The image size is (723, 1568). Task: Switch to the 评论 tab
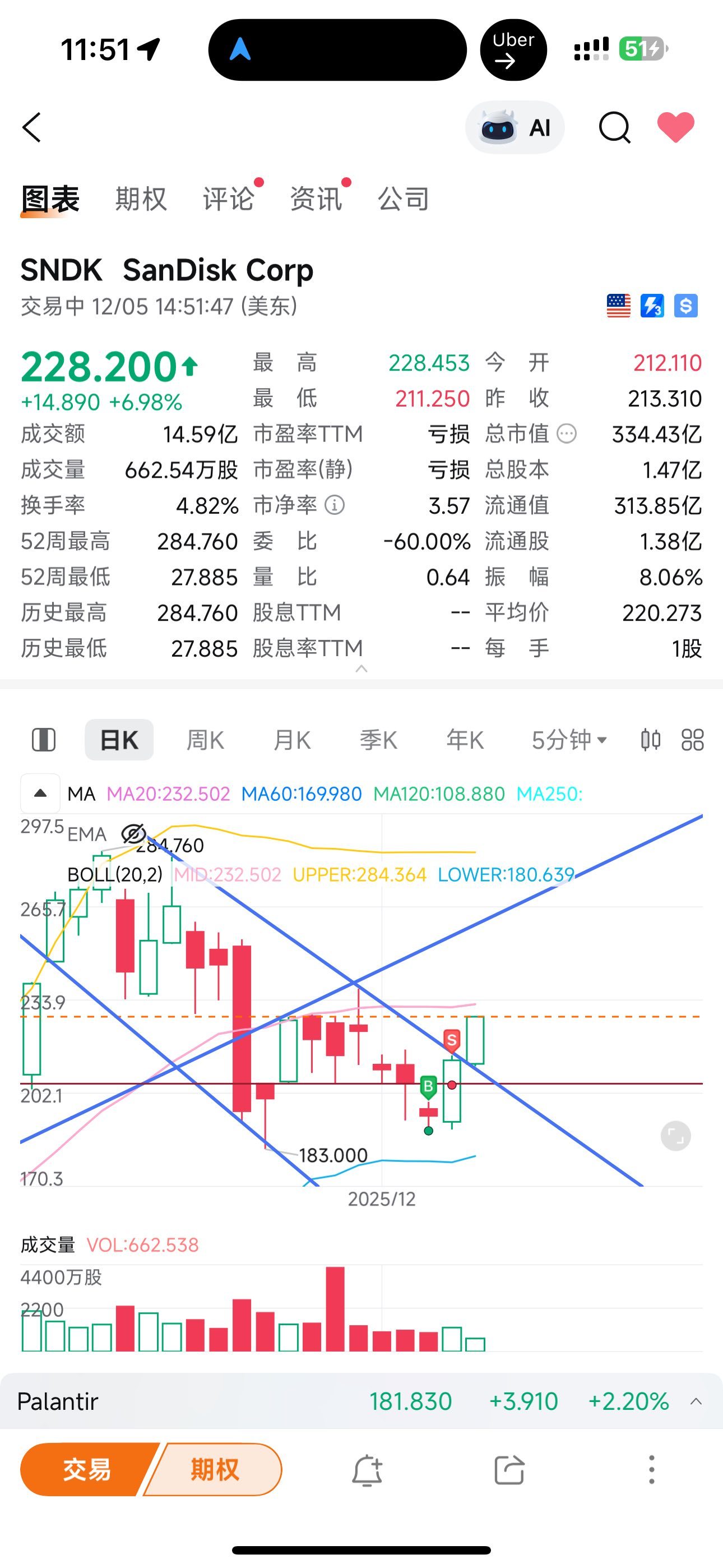coord(229,199)
